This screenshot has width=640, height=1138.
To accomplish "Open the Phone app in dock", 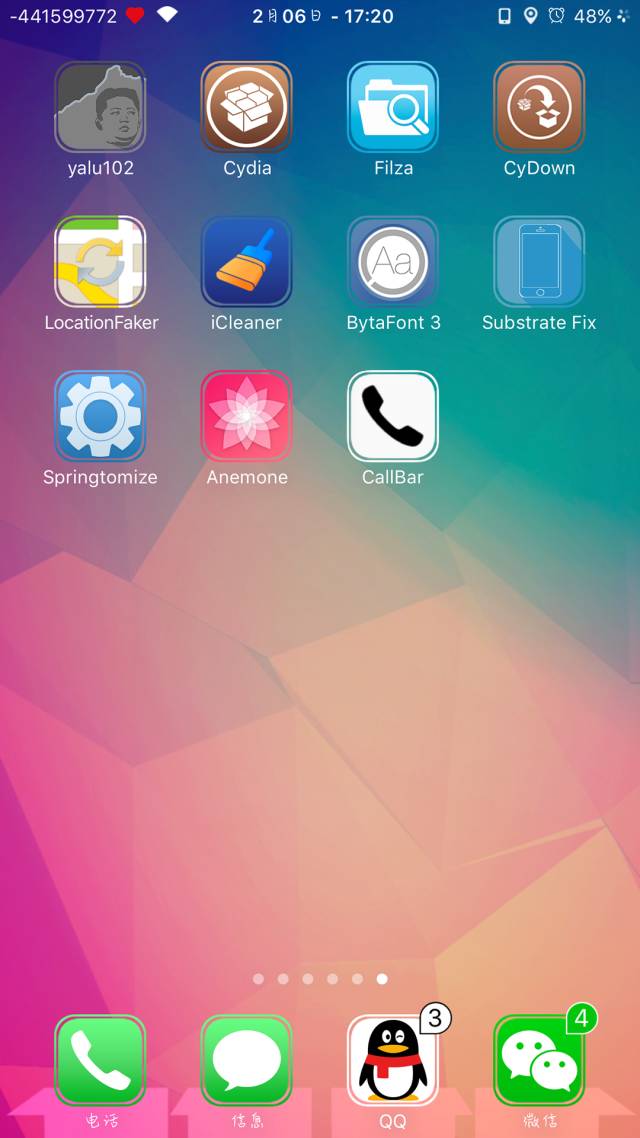I will pos(100,1060).
